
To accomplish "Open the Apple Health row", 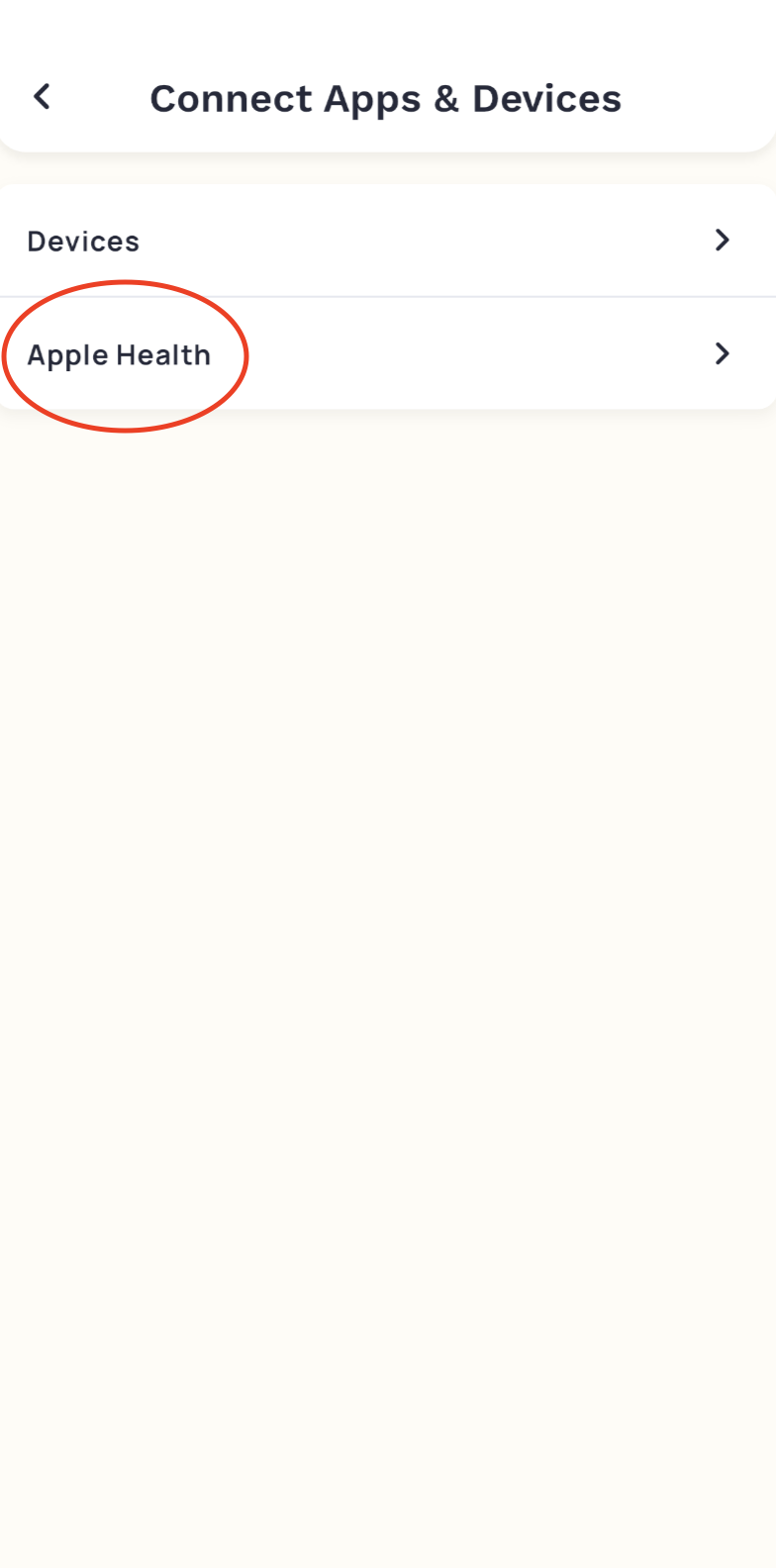I will point(388,353).
